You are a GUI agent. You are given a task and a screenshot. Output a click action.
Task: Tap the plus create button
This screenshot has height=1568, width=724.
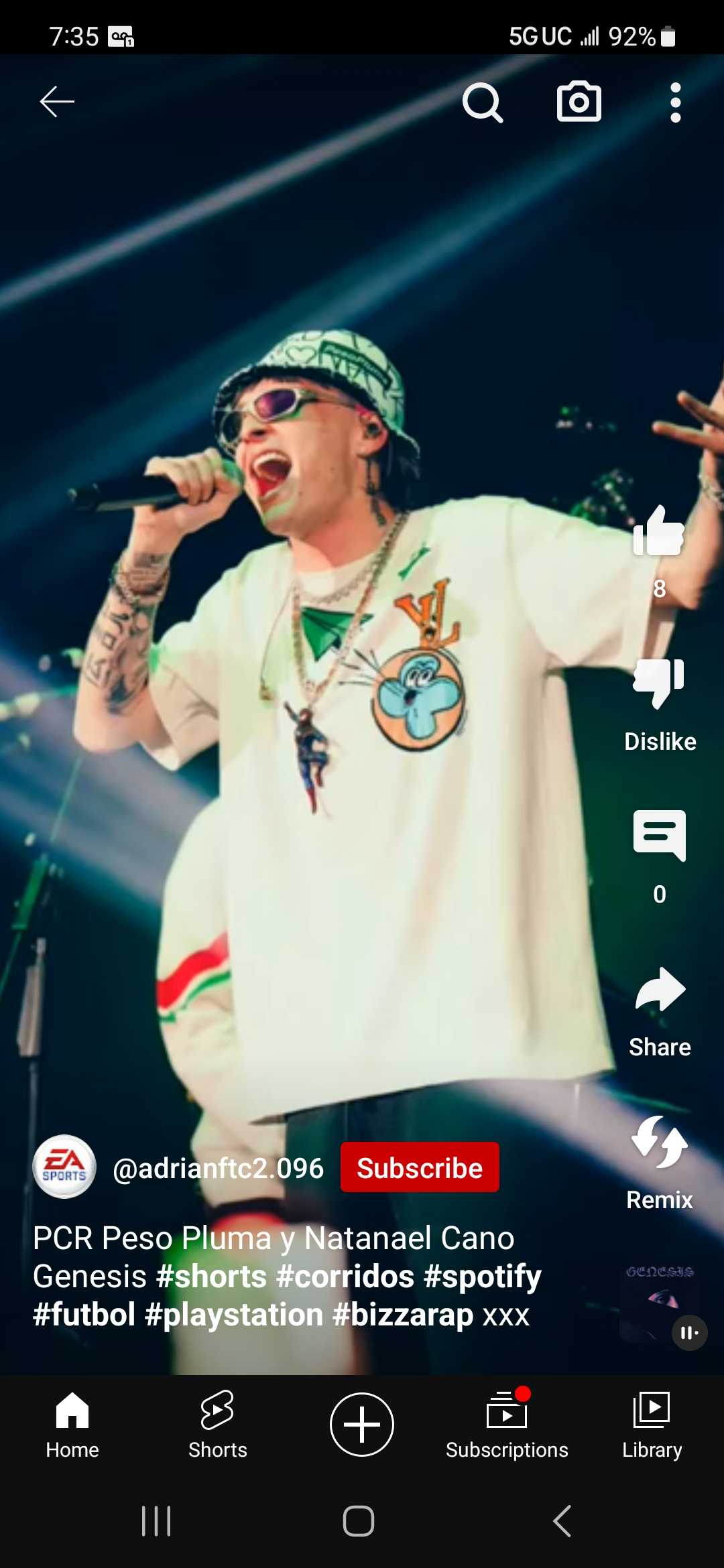point(362,1425)
